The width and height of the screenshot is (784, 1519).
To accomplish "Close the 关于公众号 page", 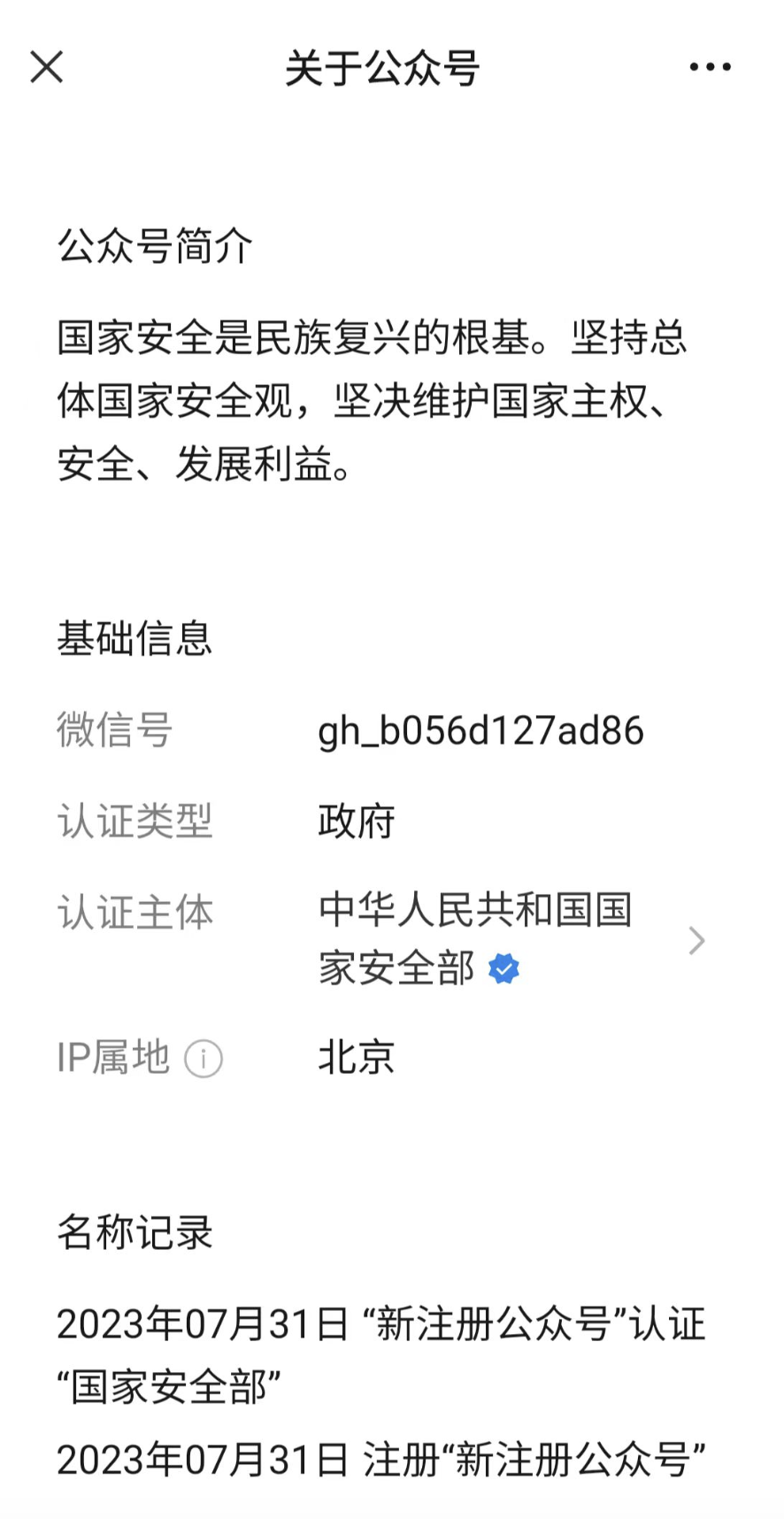I will tap(47, 67).
